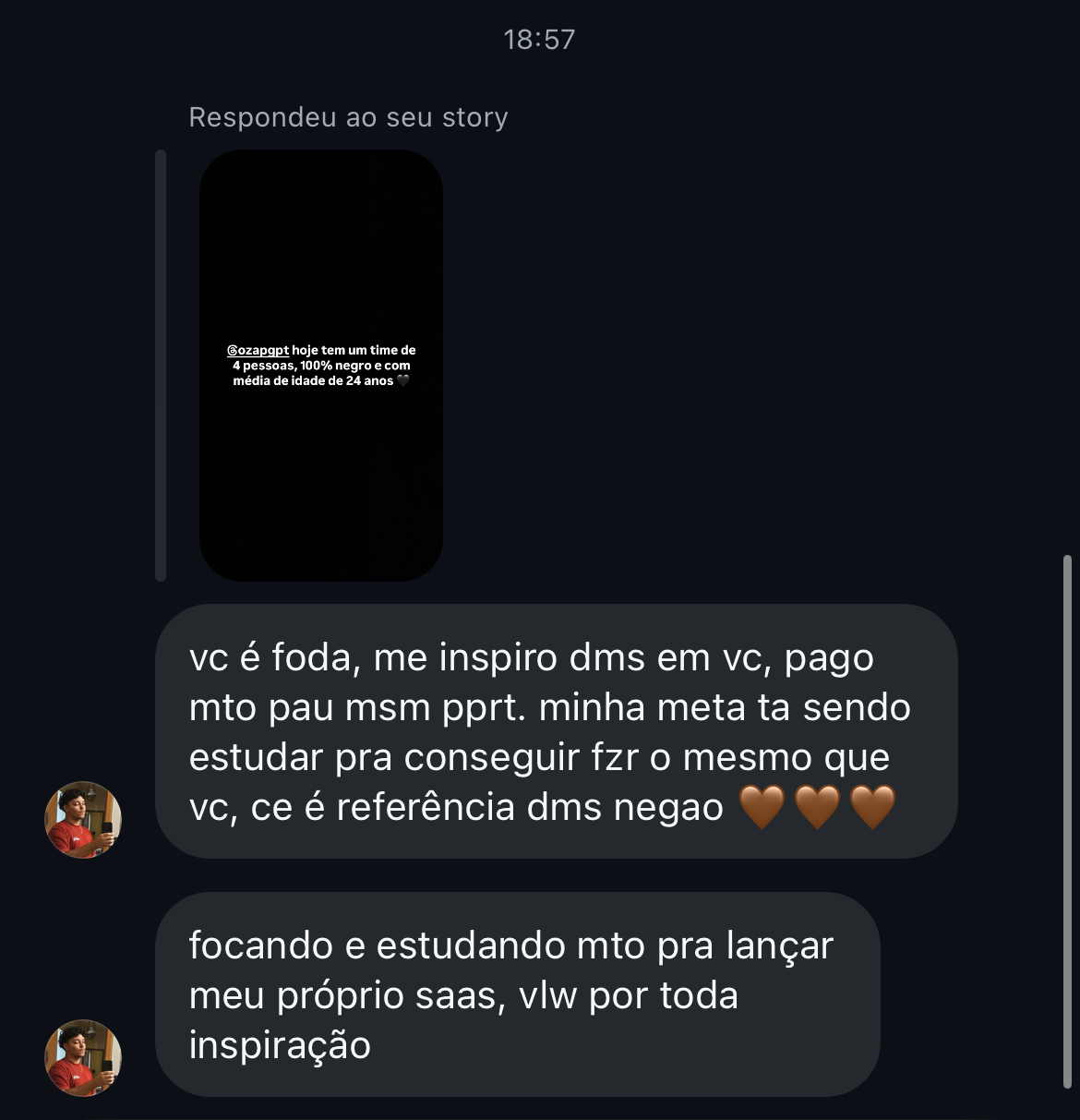Viewport: 1080px width, 1120px height.
Task: Open sender's avatar beside "focando e estudando" message
Action: 83,1057
